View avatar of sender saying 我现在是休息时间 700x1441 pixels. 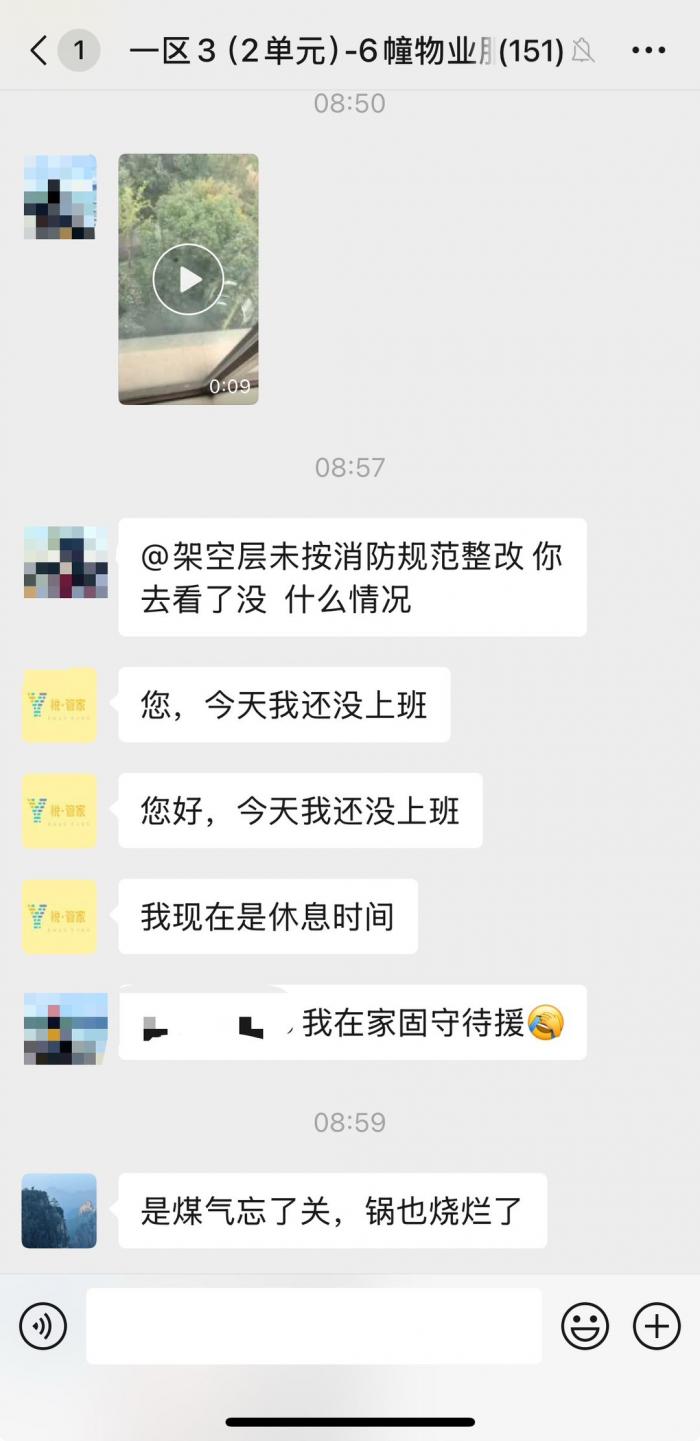[x=59, y=917]
